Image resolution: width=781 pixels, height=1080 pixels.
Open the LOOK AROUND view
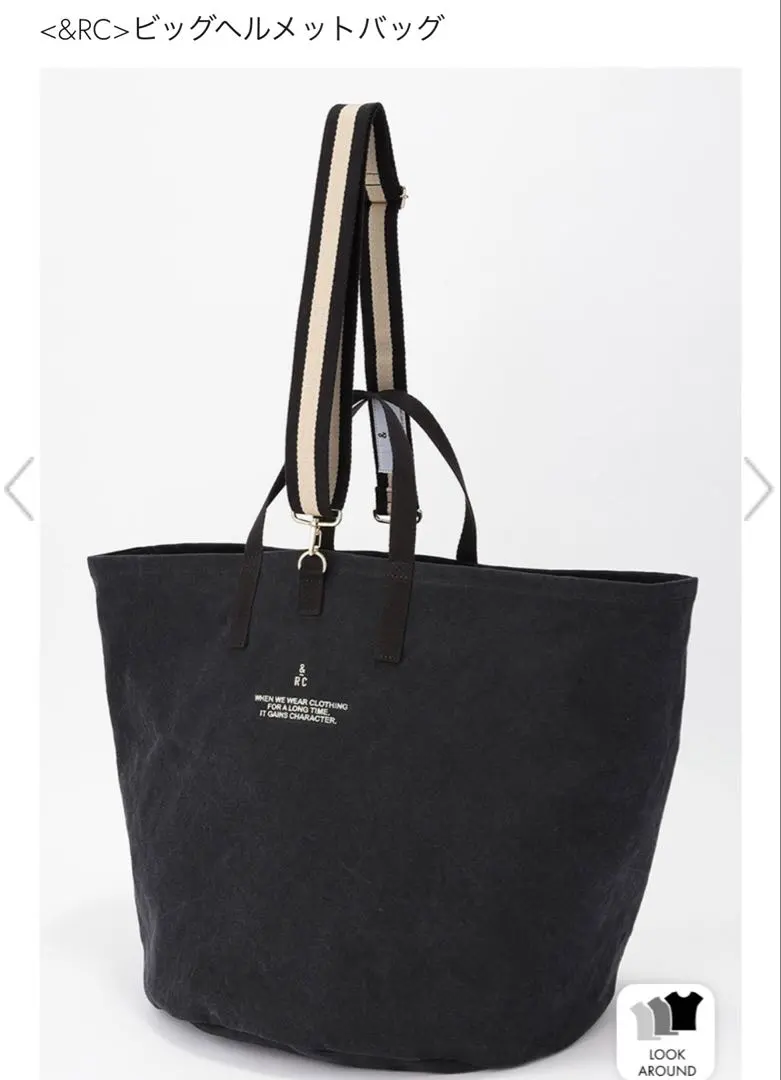click(666, 1033)
